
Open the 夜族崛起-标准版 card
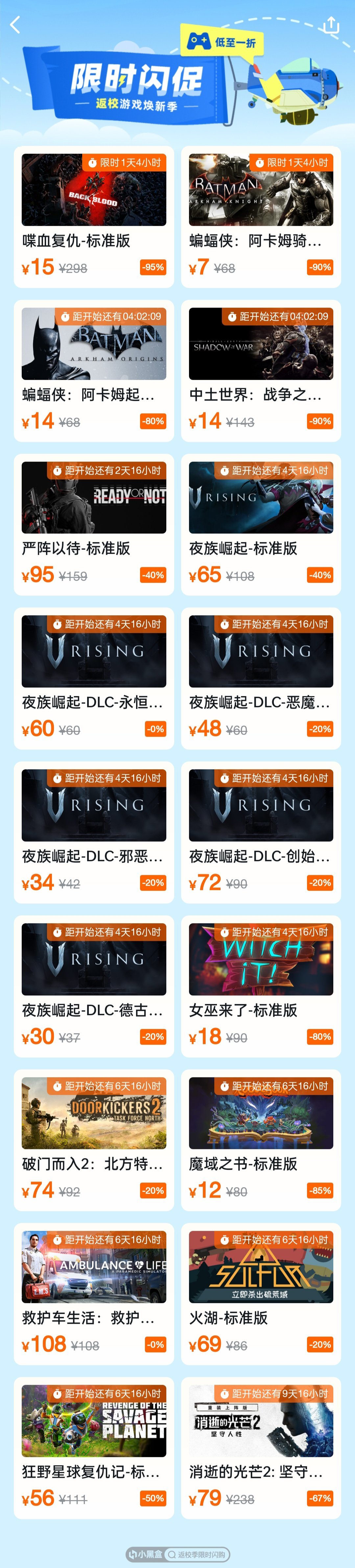[x=261, y=524]
